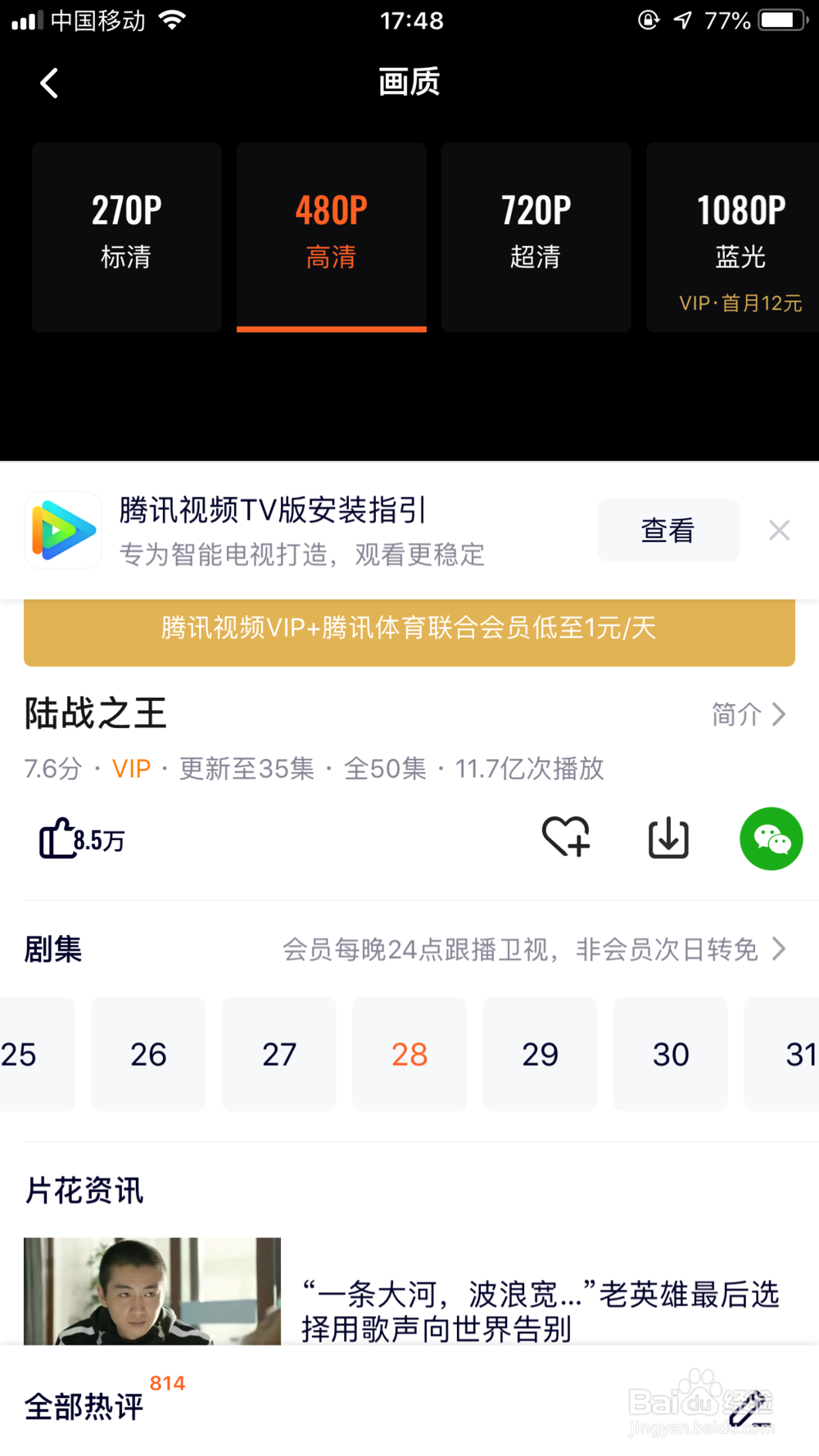Tap the Tencent Video play logo icon
This screenshot has height=1456, width=819.
coord(63,530)
